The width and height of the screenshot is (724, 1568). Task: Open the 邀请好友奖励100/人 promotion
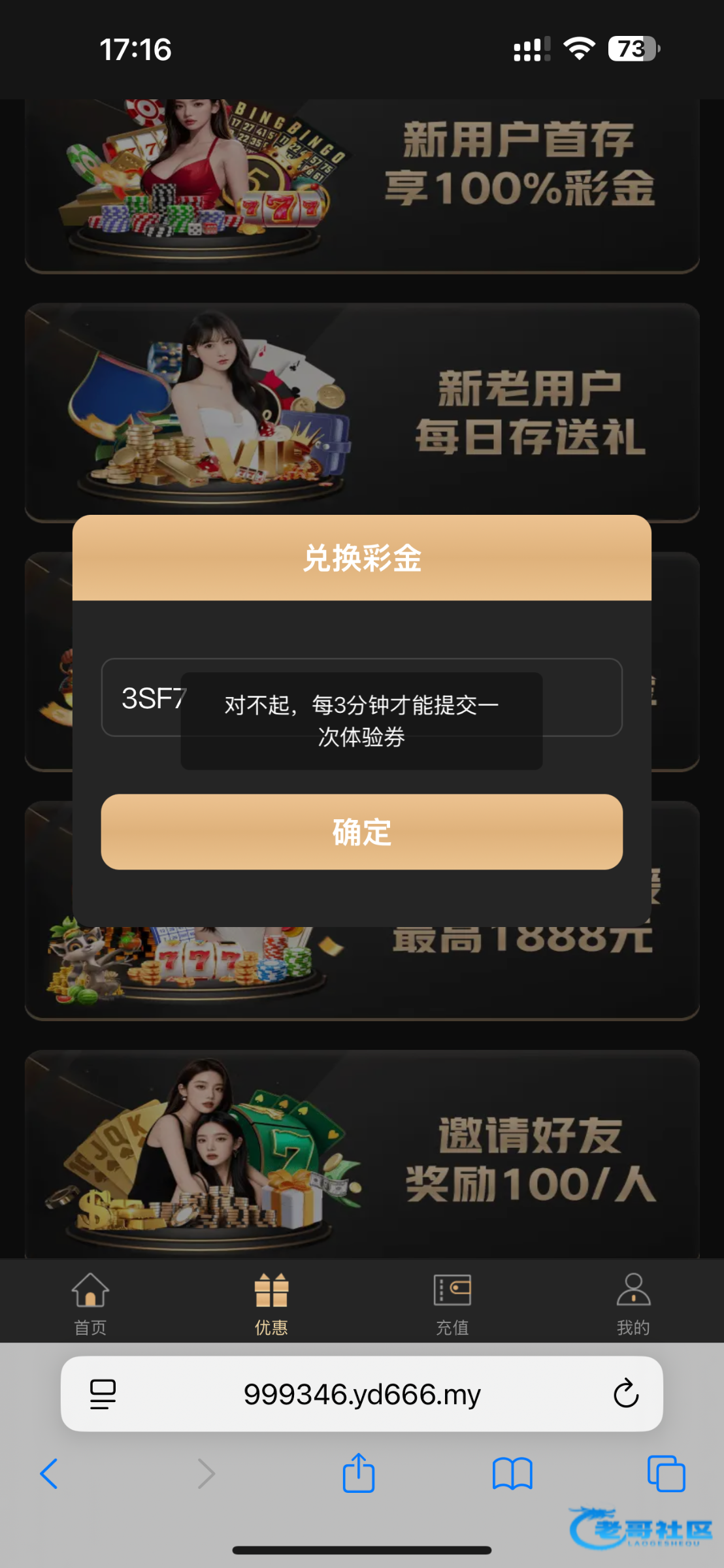coord(361,1153)
